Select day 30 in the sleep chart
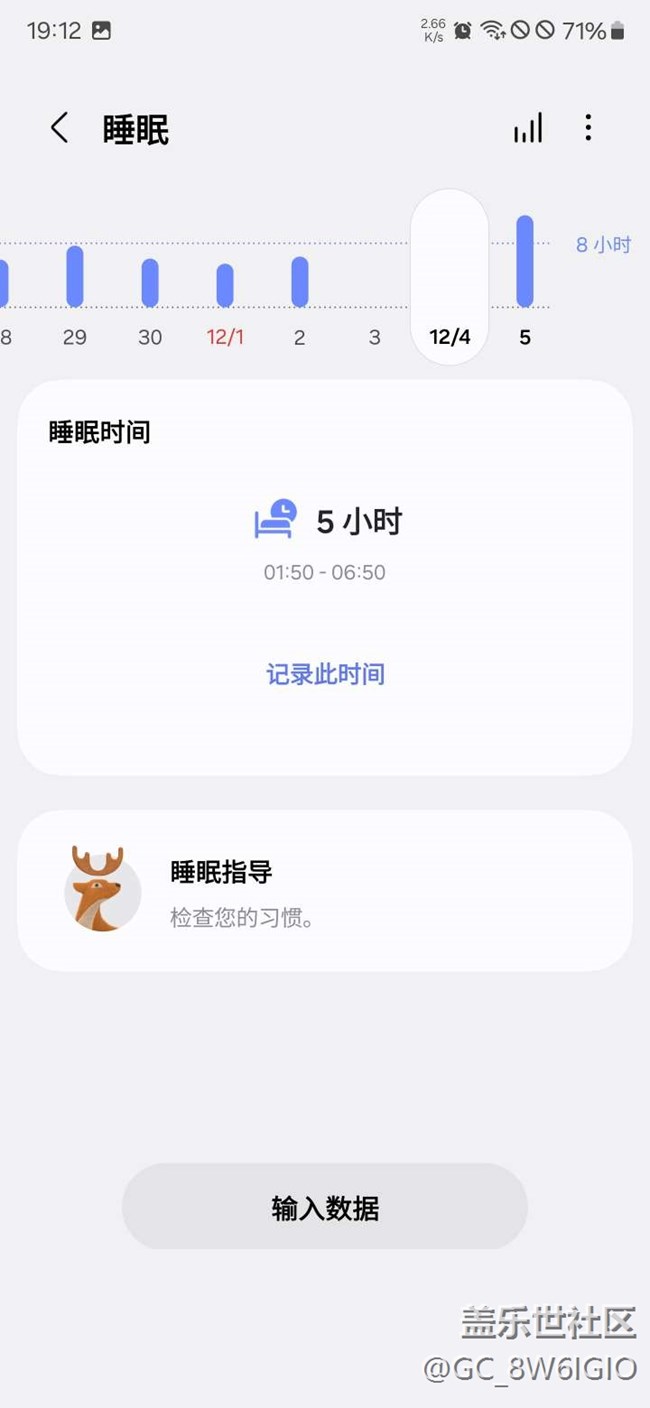 click(x=150, y=290)
